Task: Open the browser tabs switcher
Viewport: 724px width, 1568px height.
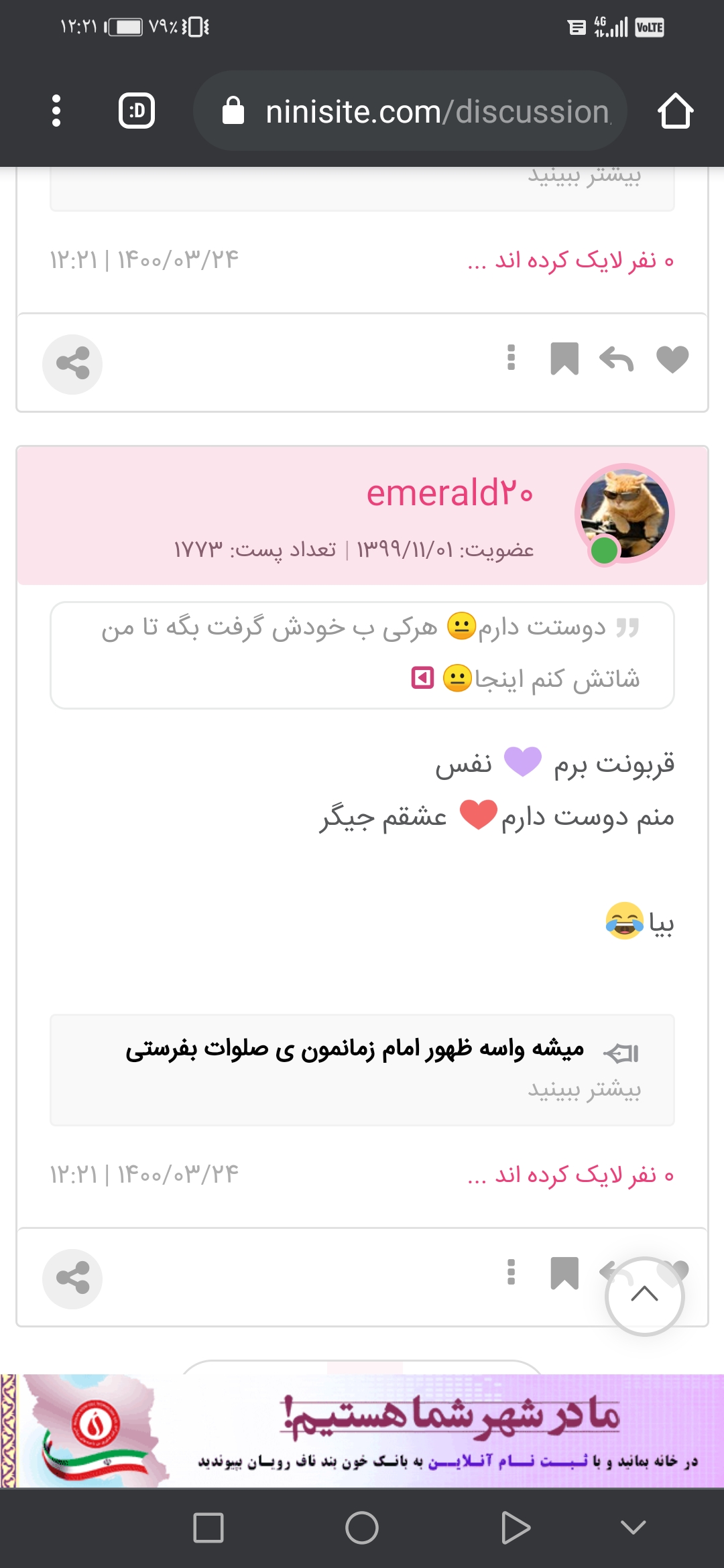Action: (x=137, y=111)
